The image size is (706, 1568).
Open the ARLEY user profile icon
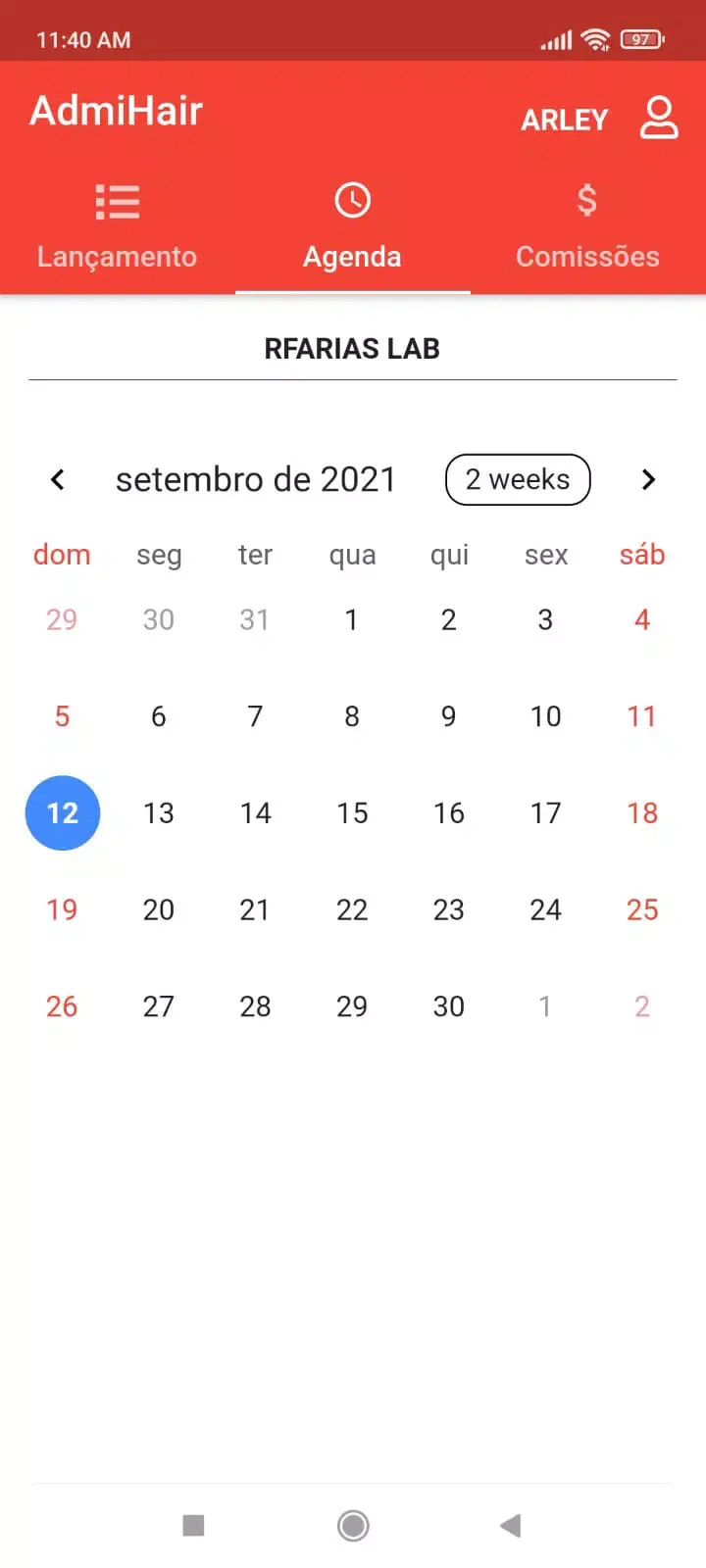659,118
